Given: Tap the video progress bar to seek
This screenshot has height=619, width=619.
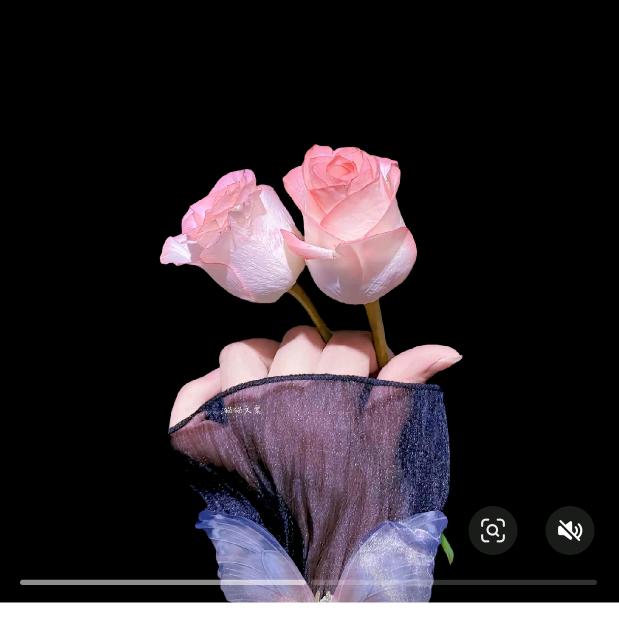Looking at the screenshot, I should 308,582.
